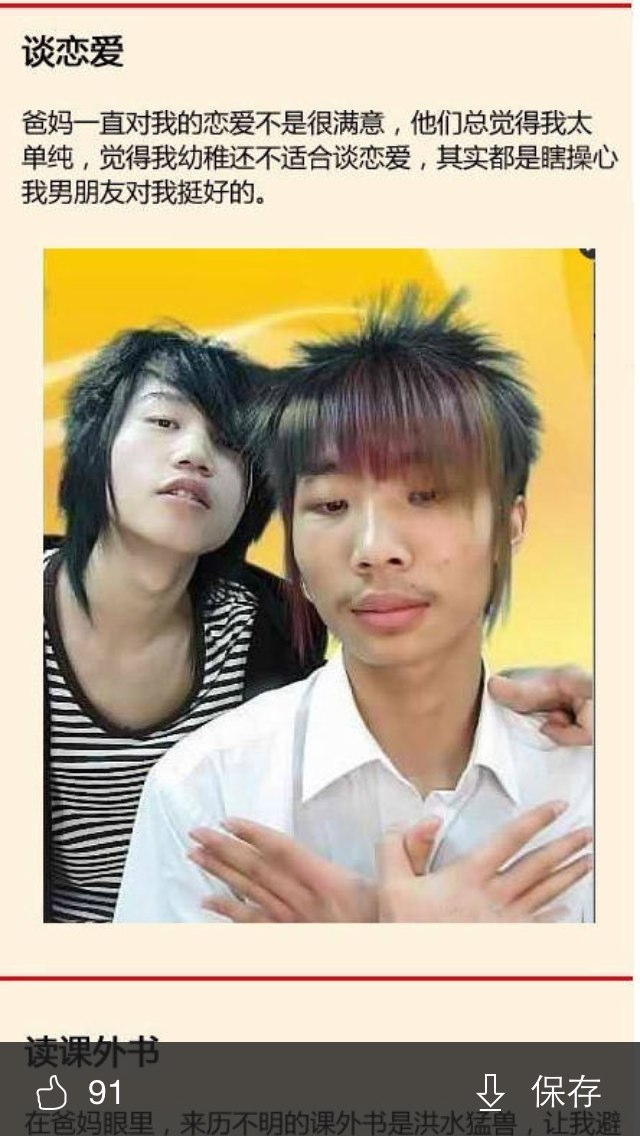Viewport: 640px width, 1136px height.
Task: Like this picture with the thumbs-up button
Action: 51,1092
